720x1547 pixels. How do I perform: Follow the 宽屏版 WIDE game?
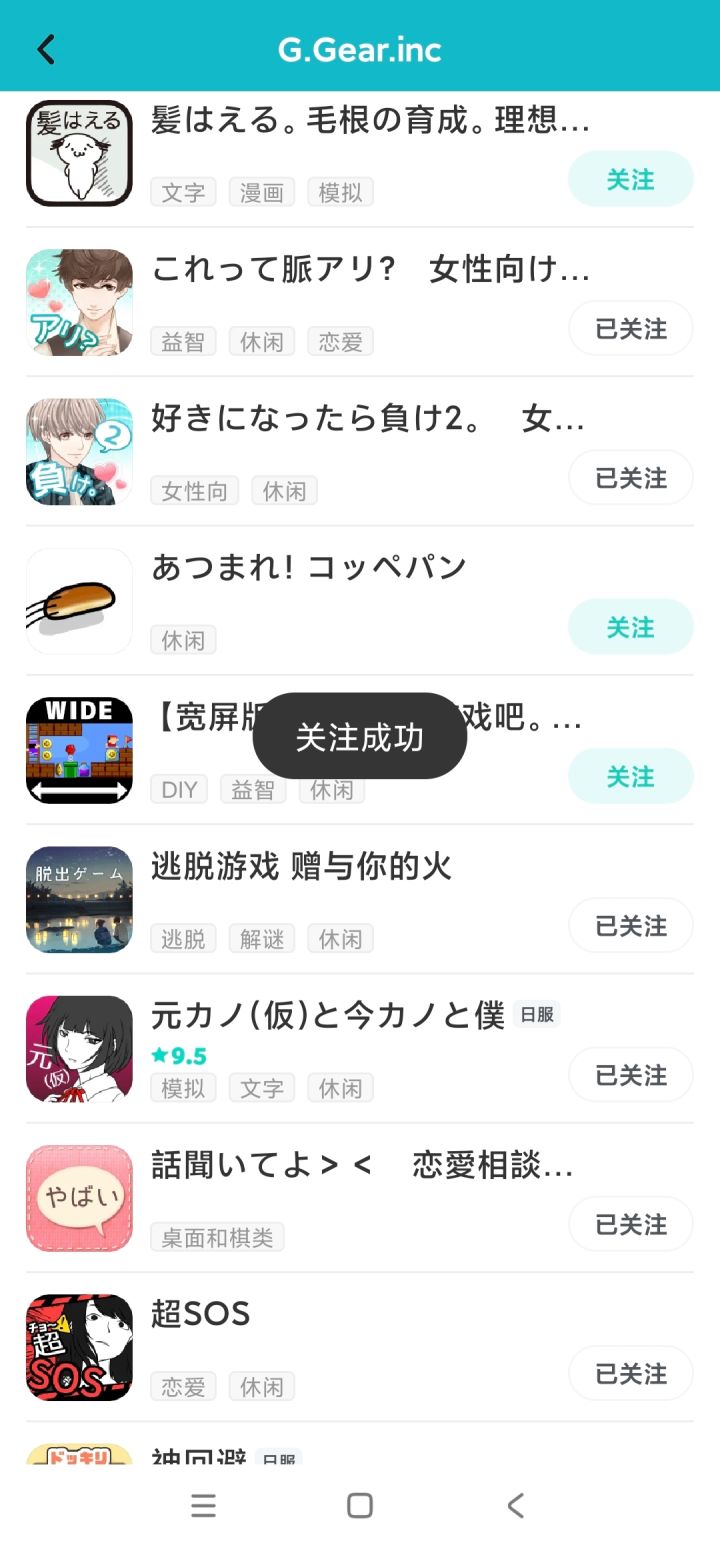(x=630, y=776)
